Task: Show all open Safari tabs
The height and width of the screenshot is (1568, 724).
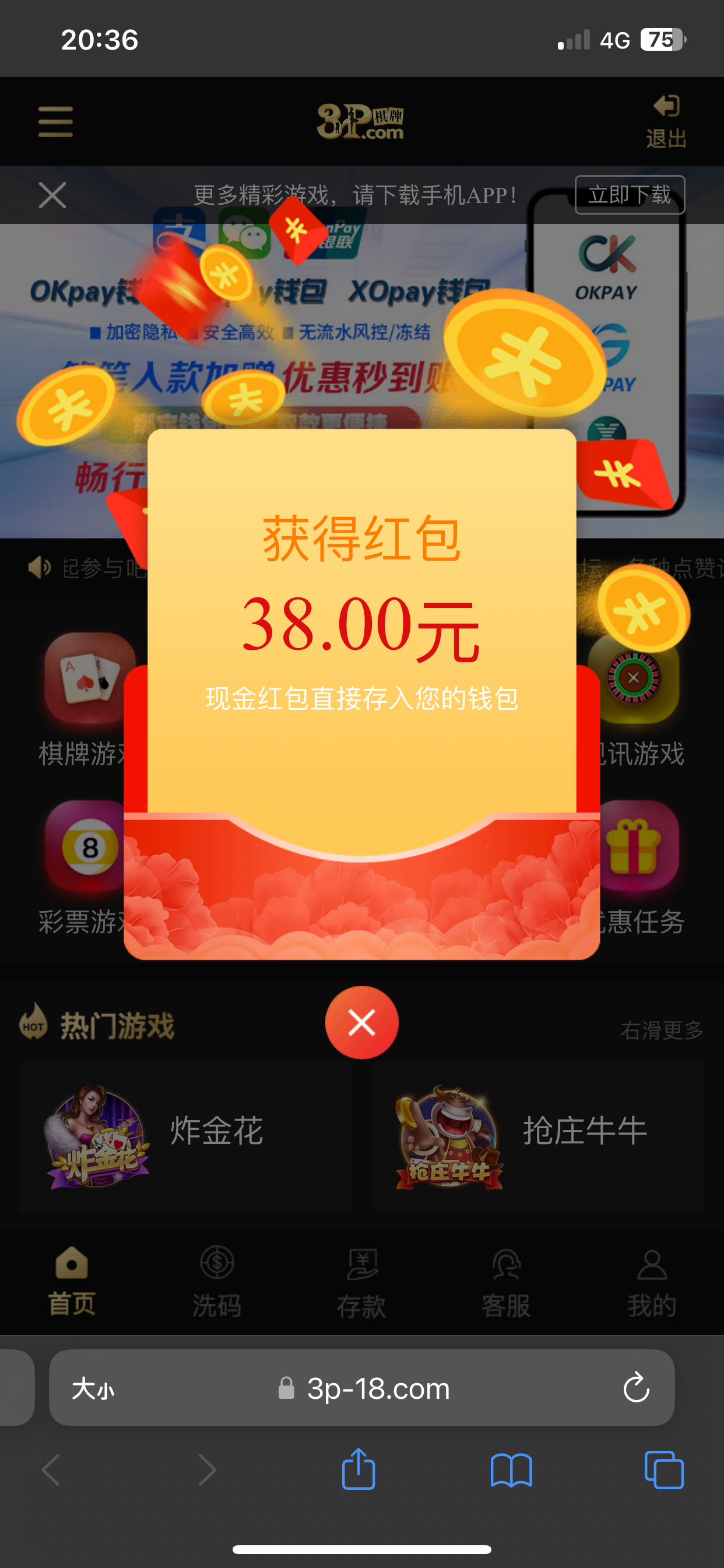Action: point(664,1469)
